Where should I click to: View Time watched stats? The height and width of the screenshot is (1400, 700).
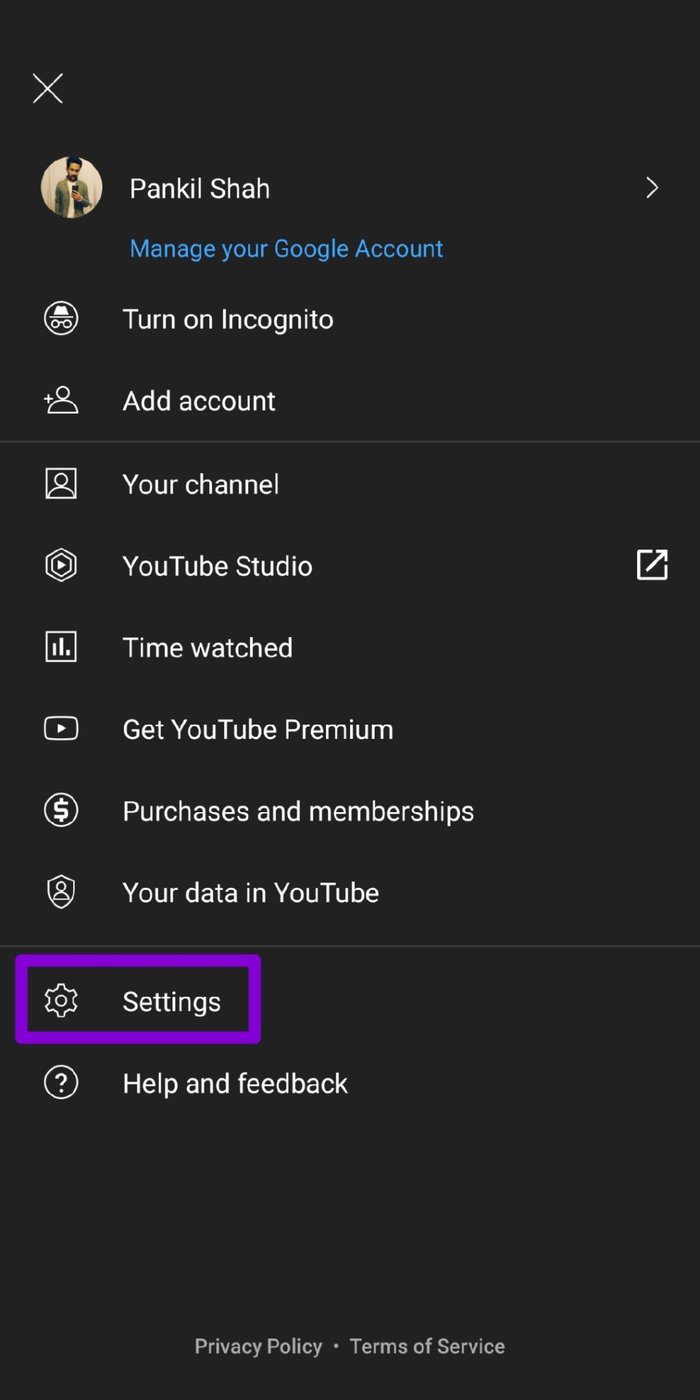pos(350,648)
